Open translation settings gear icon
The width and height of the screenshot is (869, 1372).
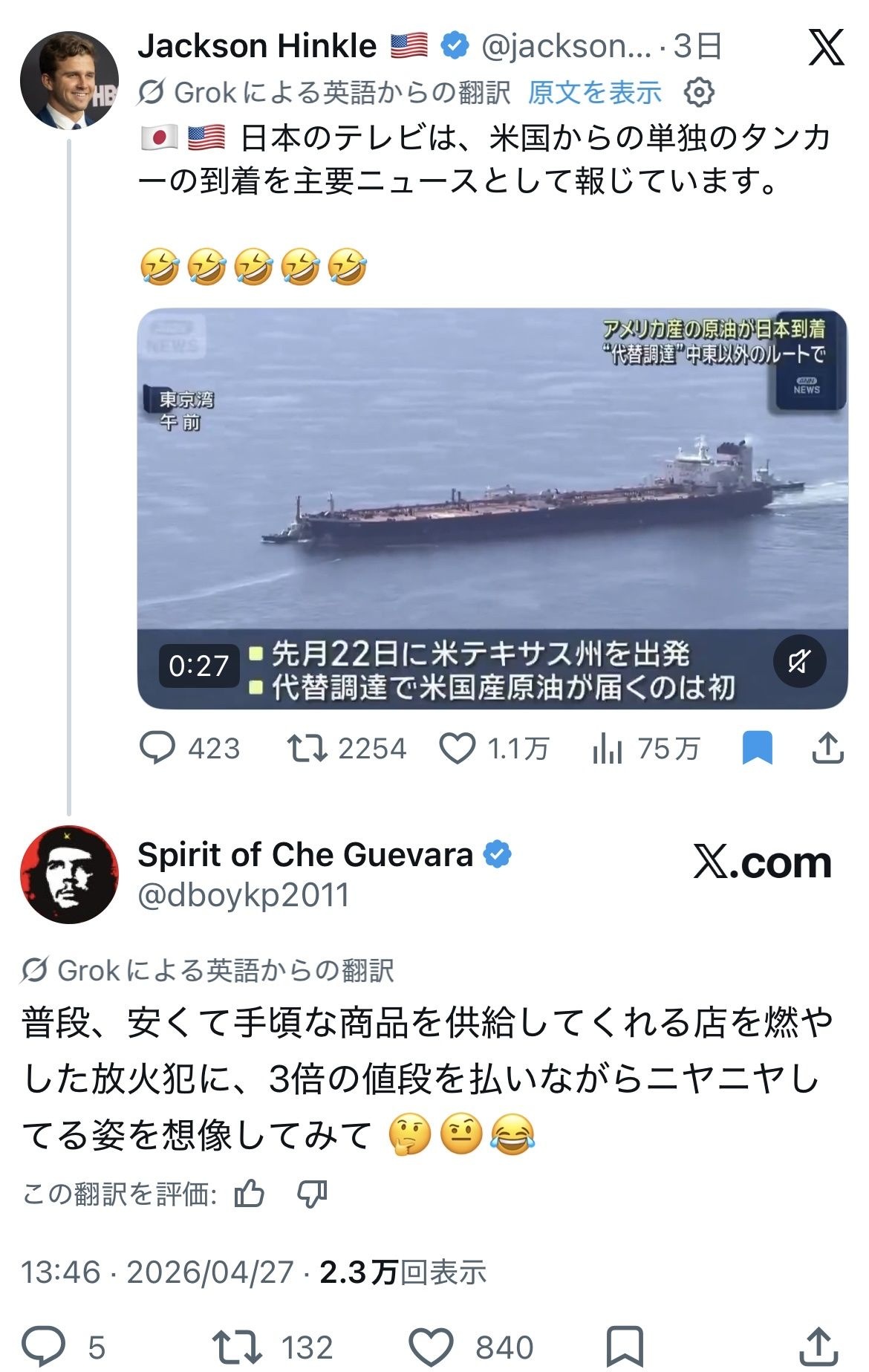[x=698, y=93]
